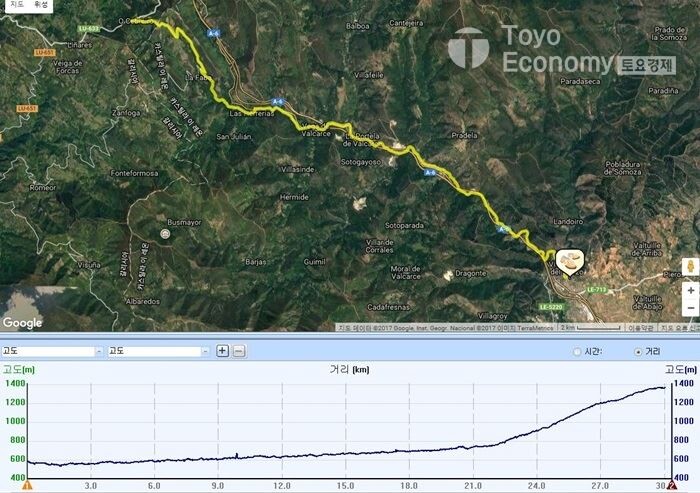This screenshot has width=700, height=493.
Task: Select the 거리 radio option
Action: [x=638, y=352]
